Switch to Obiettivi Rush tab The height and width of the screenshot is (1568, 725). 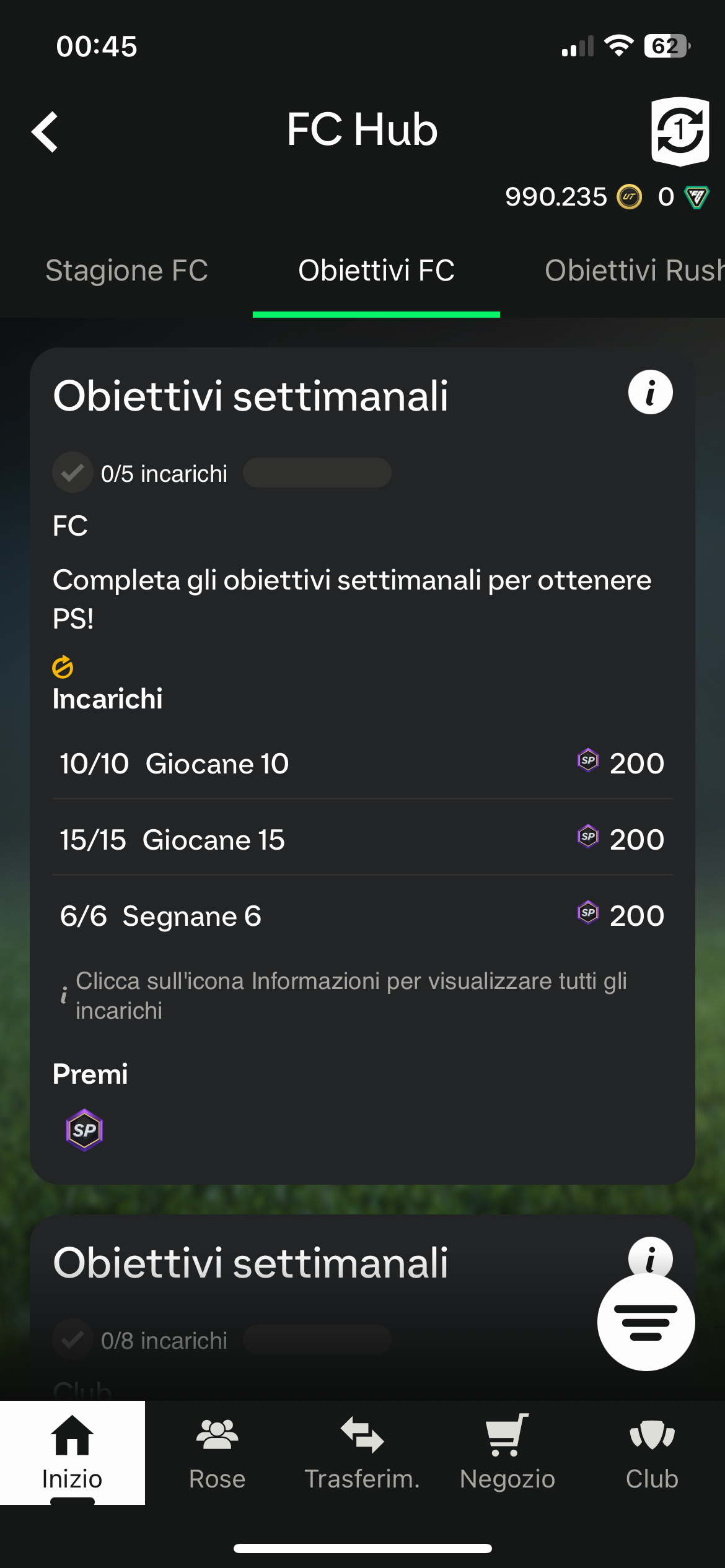(635, 271)
